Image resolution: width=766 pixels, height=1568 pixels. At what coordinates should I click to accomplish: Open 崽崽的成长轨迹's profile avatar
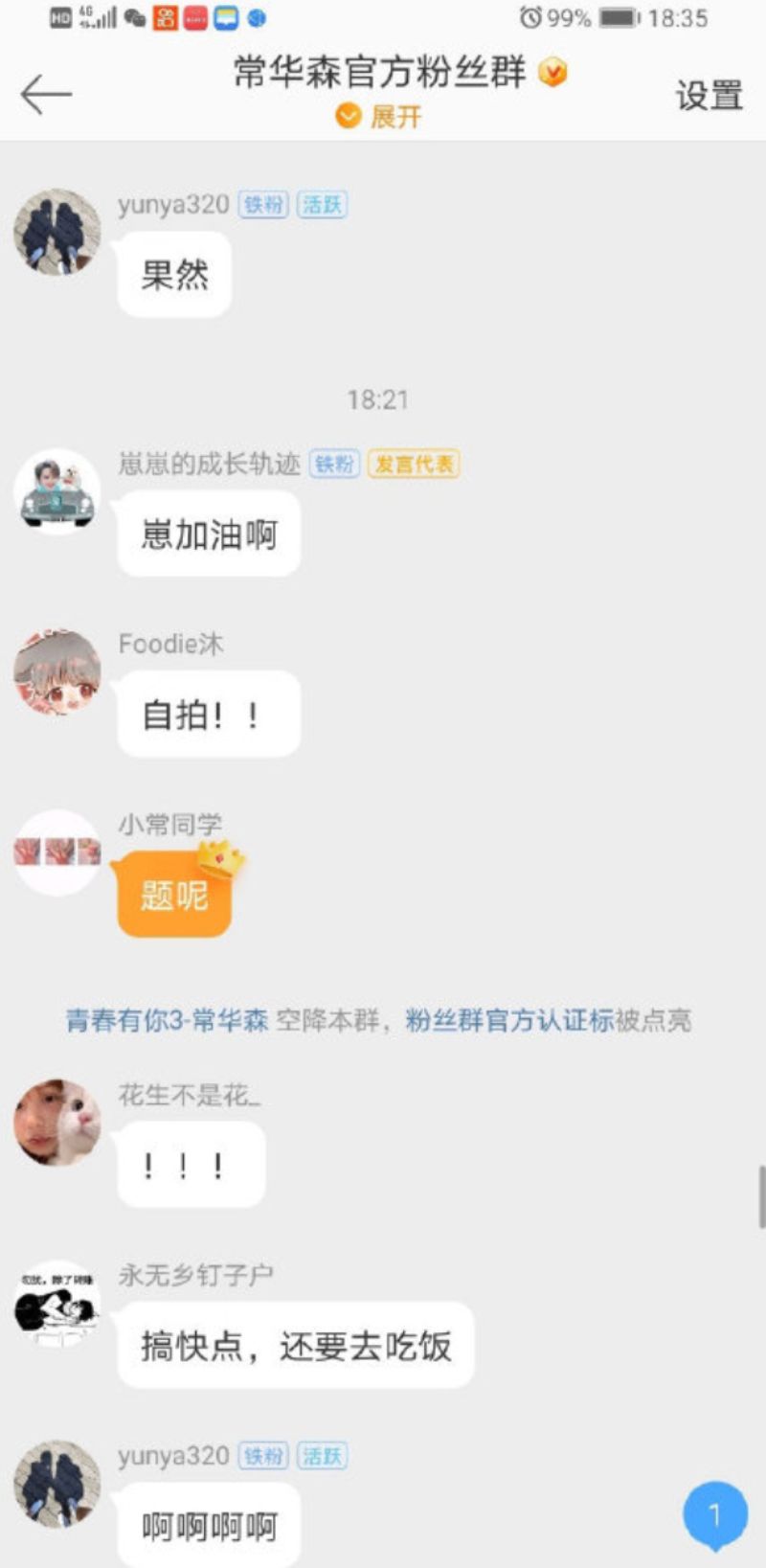tap(57, 491)
